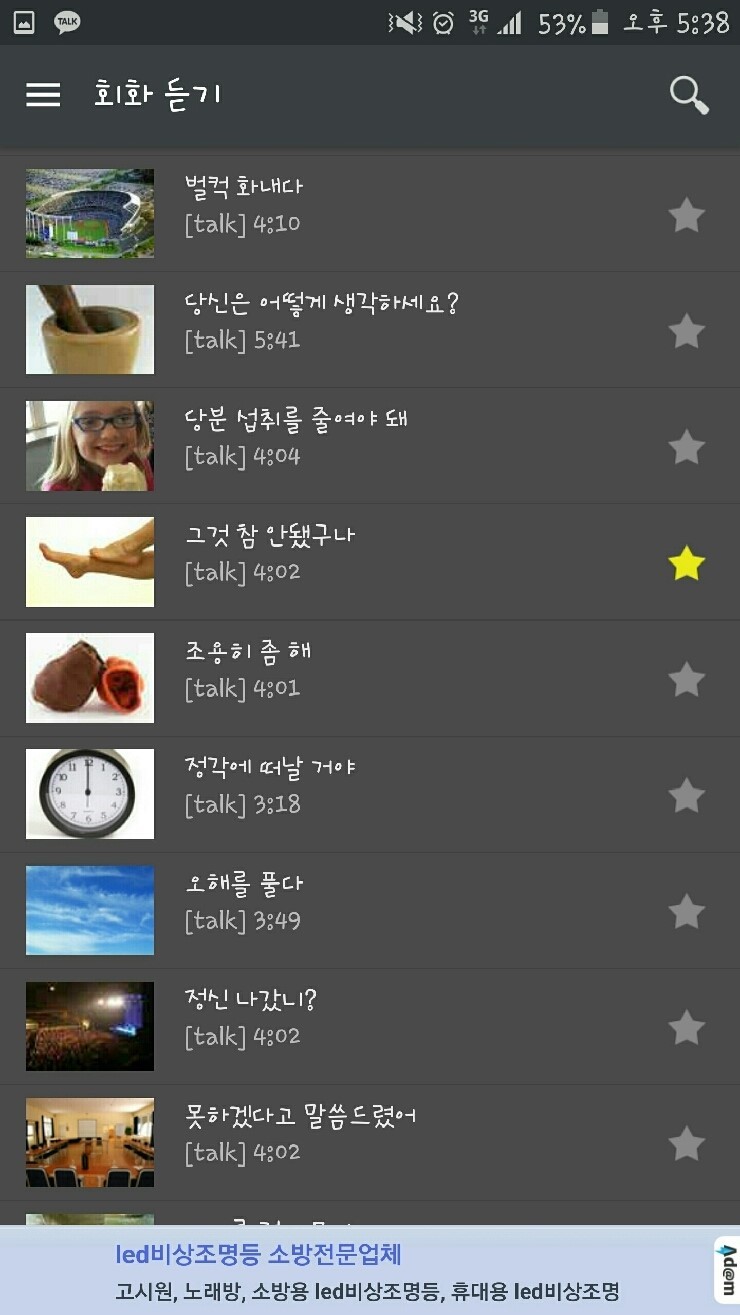Screen dimensions: 740x1315
Task: Favorite '당신은 어떻게 생각하세요?' with its star
Action: (x=686, y=331)
